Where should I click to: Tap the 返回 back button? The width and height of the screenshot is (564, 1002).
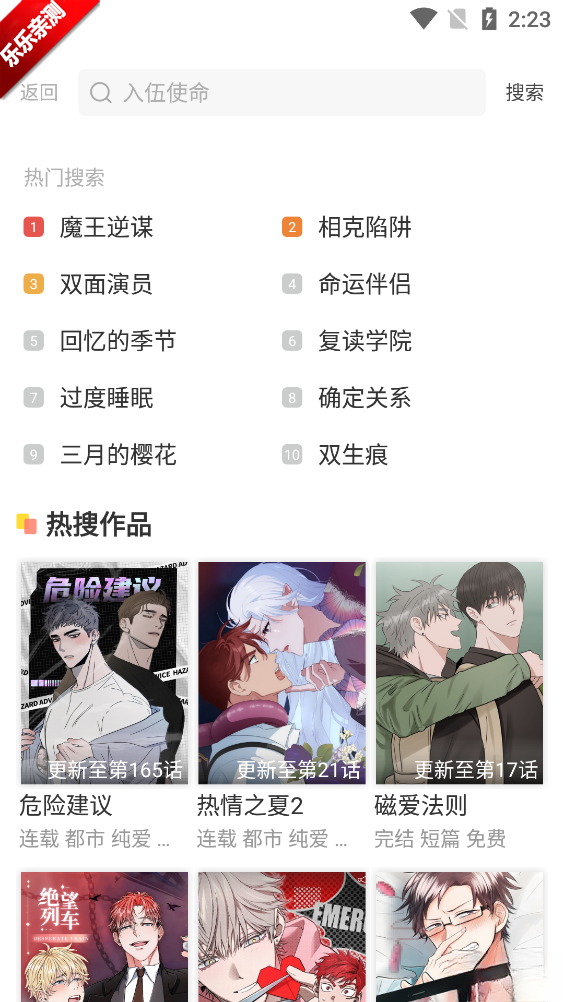click(x=39, y=93)
